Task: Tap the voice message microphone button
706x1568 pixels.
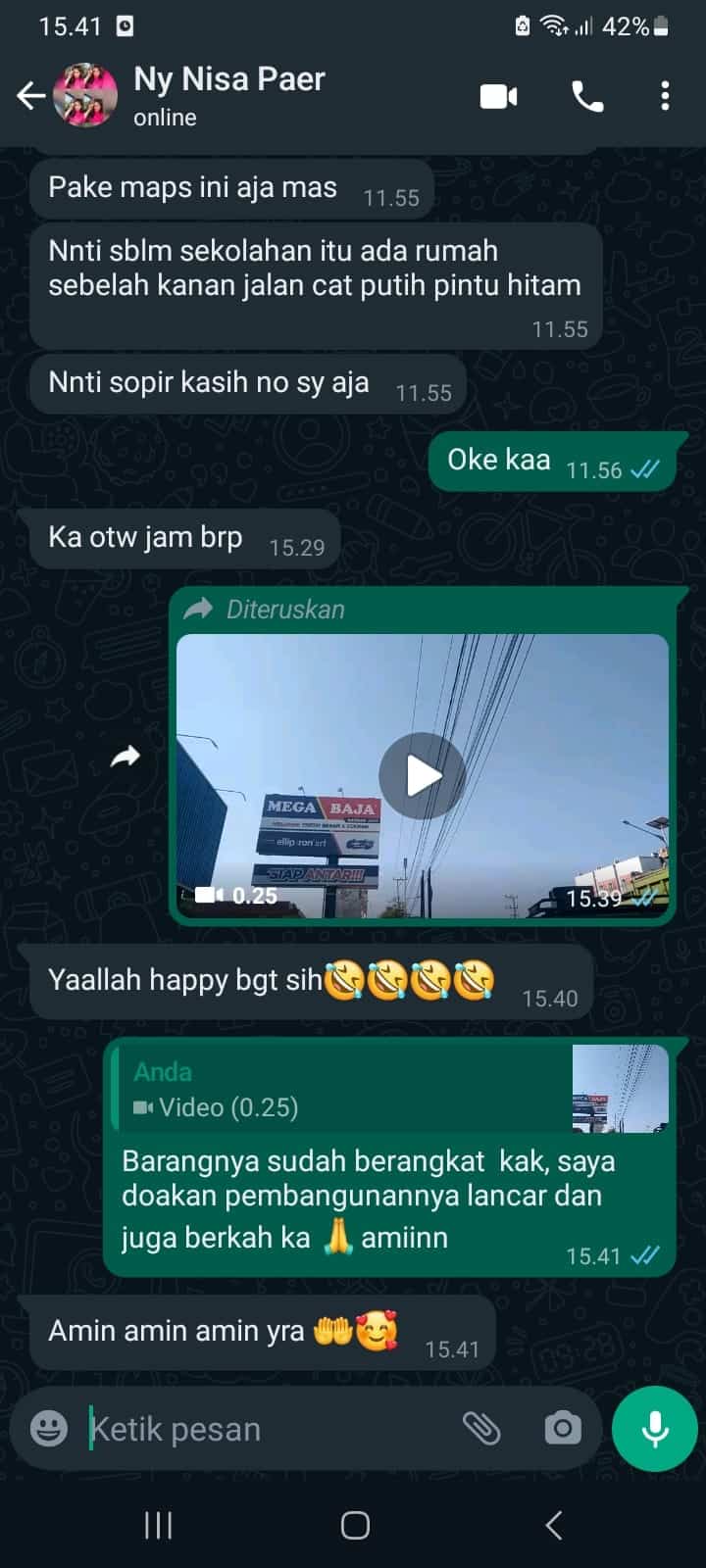Action: 654,1429
